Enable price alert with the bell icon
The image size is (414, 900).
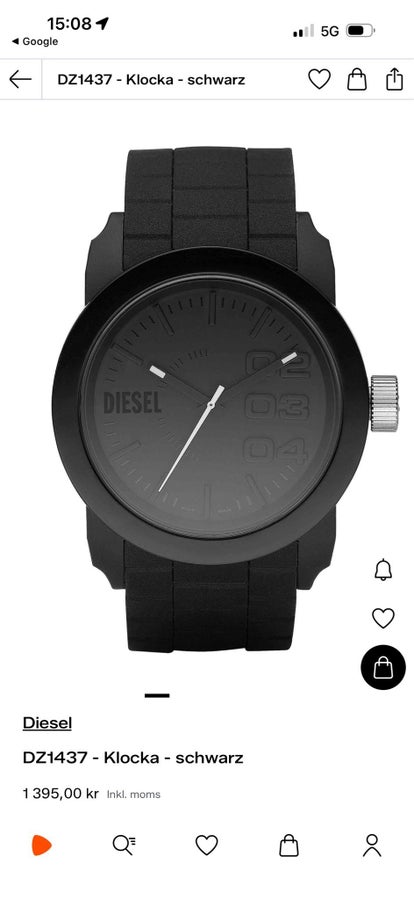click(383, 569)
